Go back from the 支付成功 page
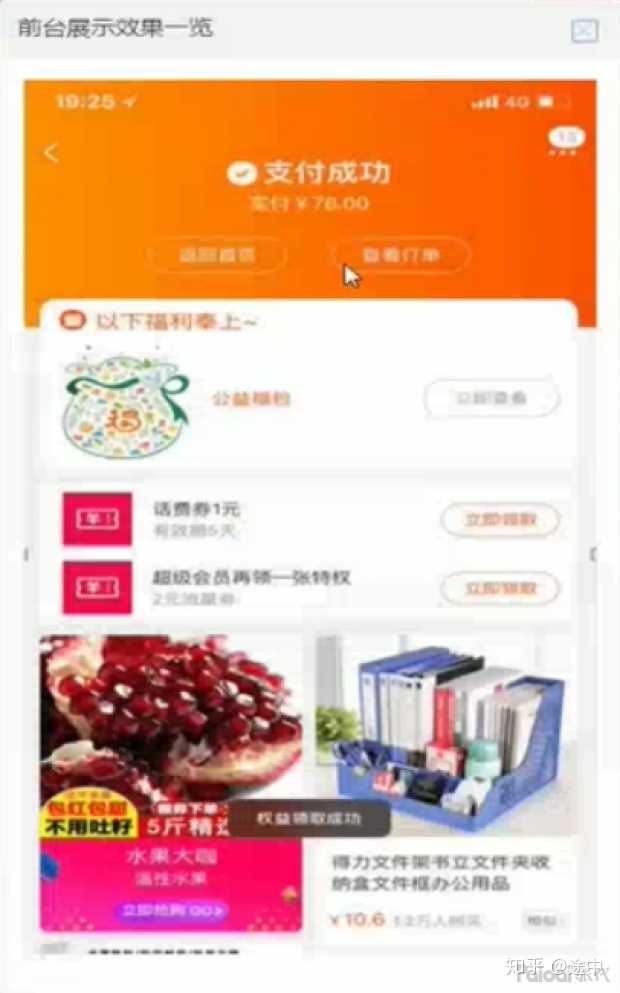 pyautogui.click(x=52, y=153)
